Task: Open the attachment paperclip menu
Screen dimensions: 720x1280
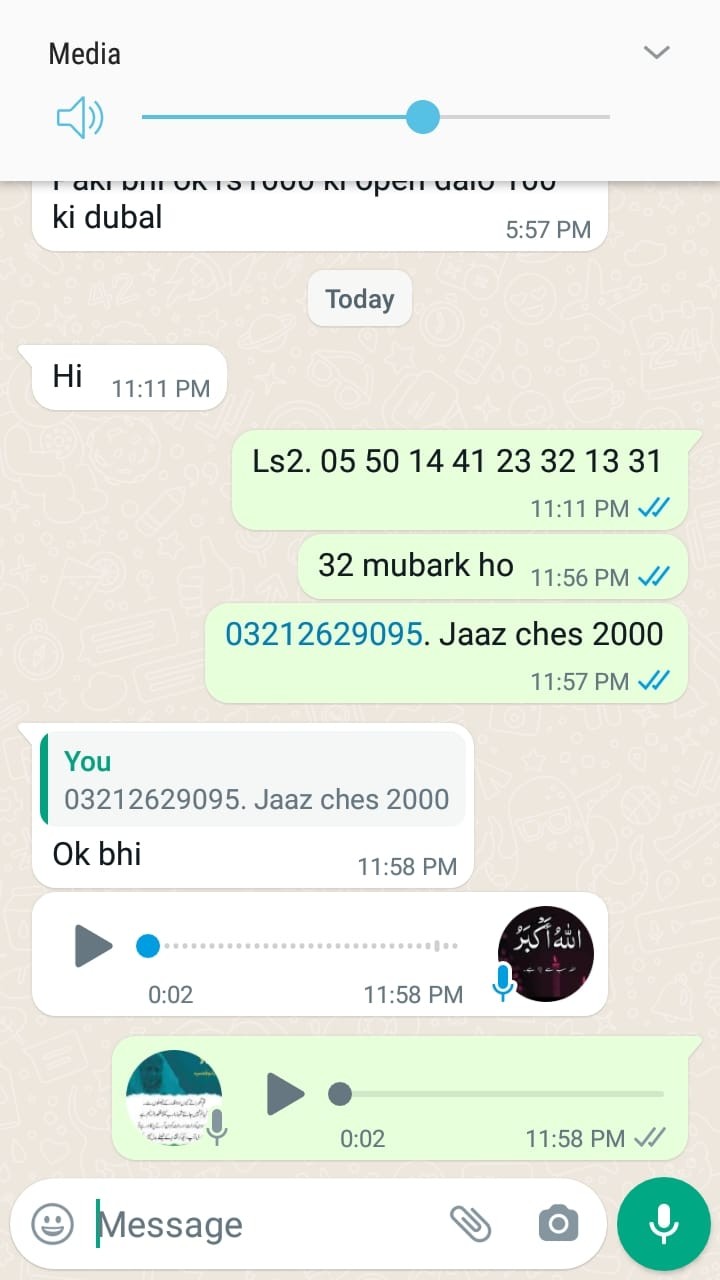Action: 470,1223
